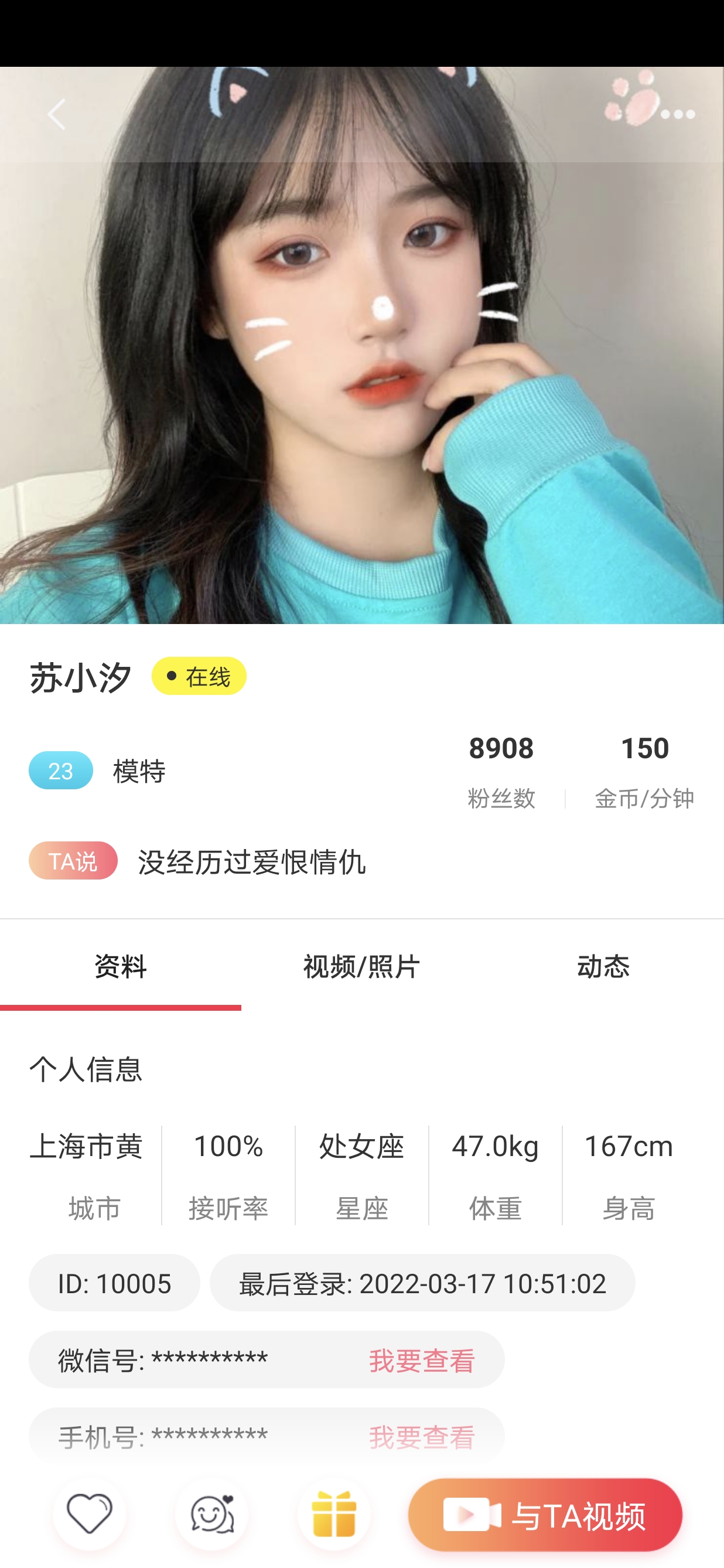The image size is (724, 1568).
Task: Go back using the top-left arrow
Action: 57,114
